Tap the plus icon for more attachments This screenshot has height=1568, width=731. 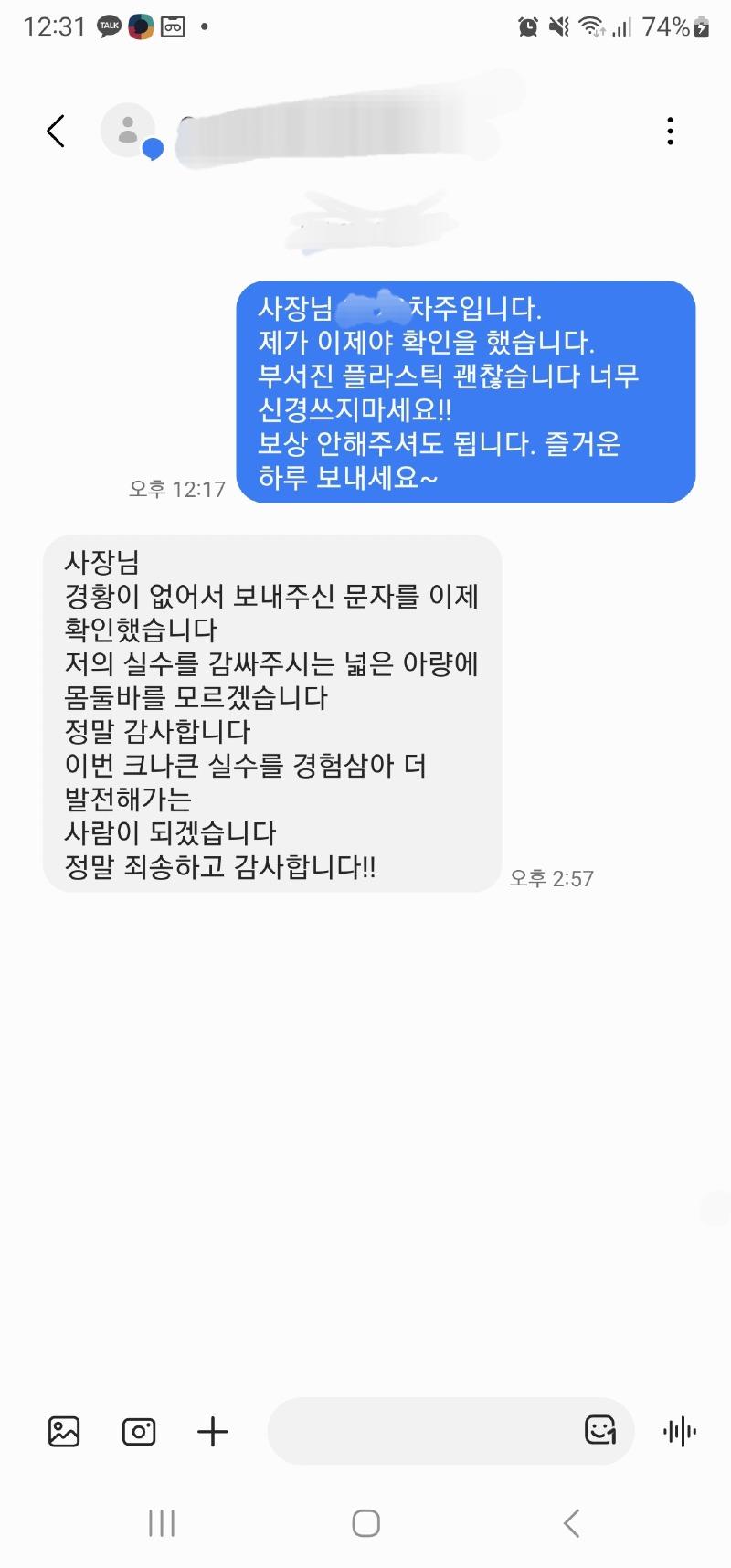tap(213, 1431)
